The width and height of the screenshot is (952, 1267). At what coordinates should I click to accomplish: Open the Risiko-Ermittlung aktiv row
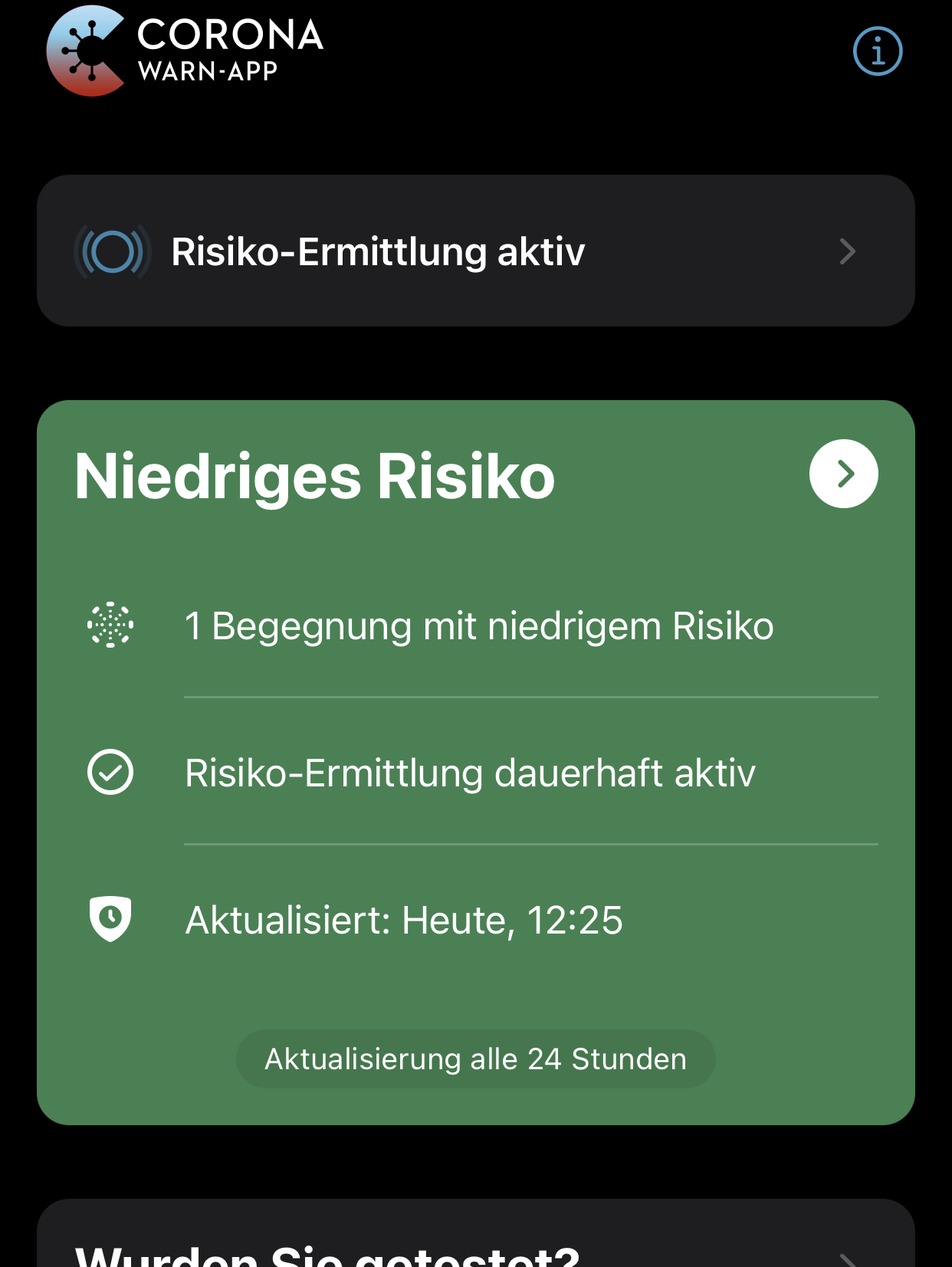coord(475,251)
